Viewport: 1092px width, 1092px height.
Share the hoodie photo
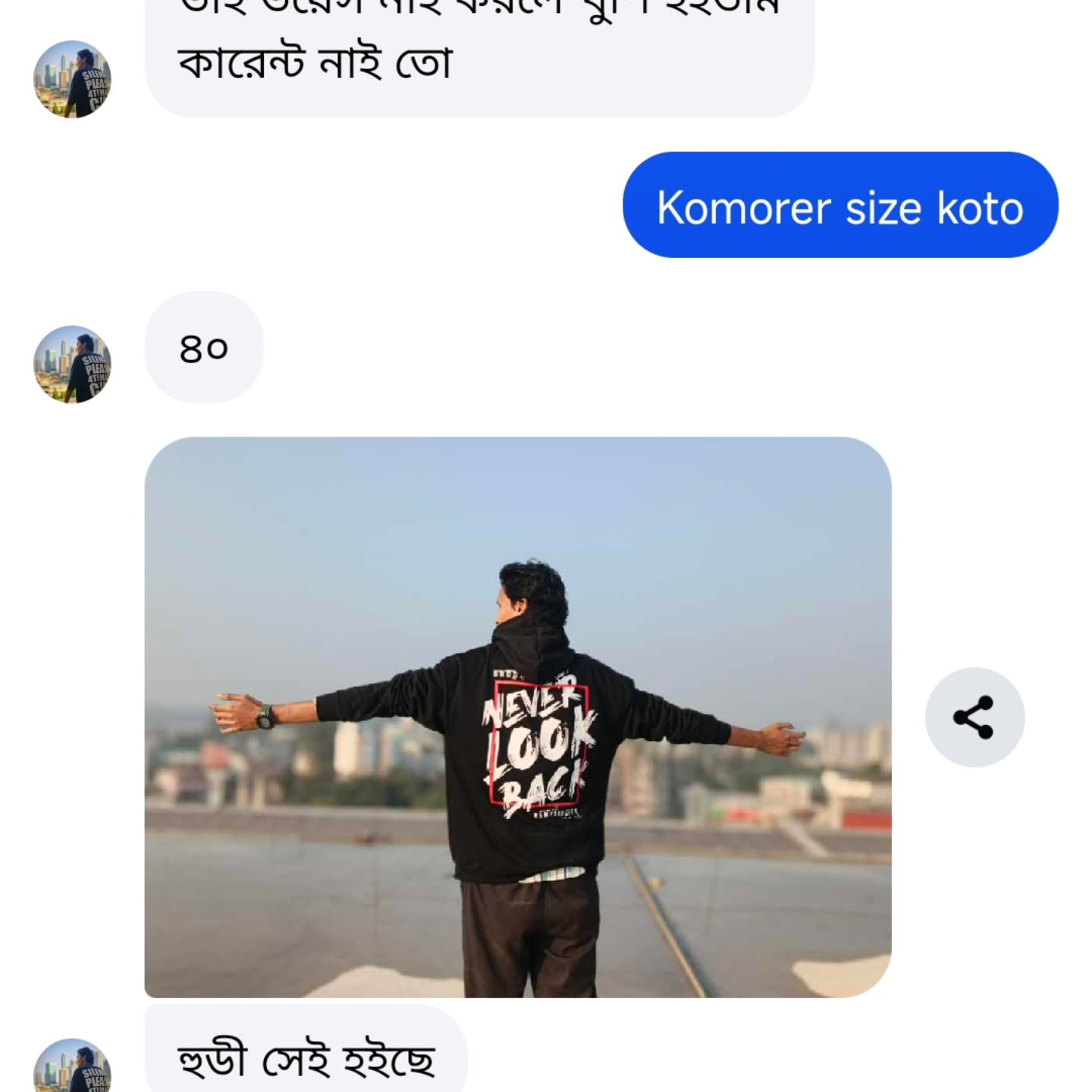coord(974,717)
